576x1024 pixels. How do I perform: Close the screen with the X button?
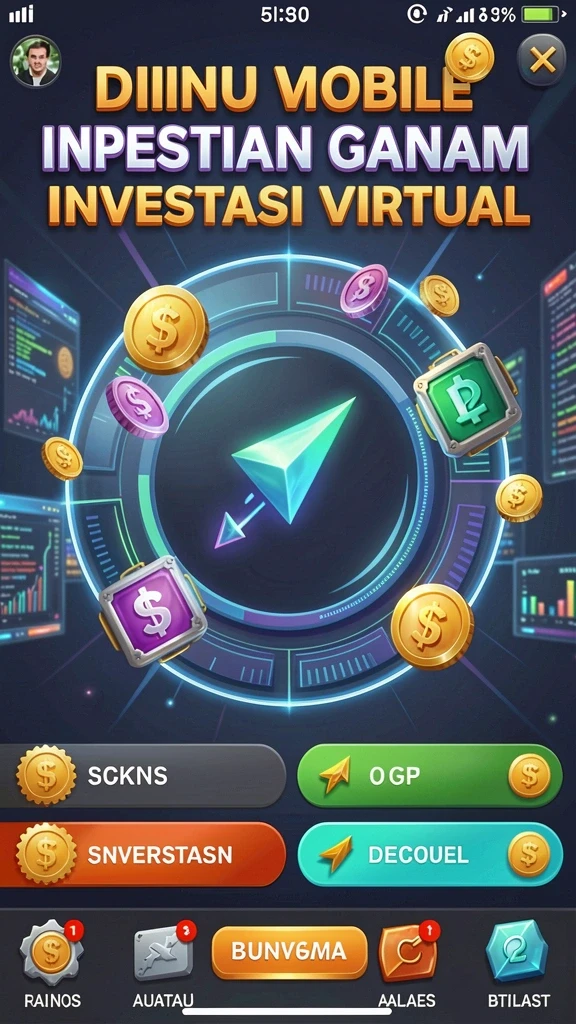point(541,61)
